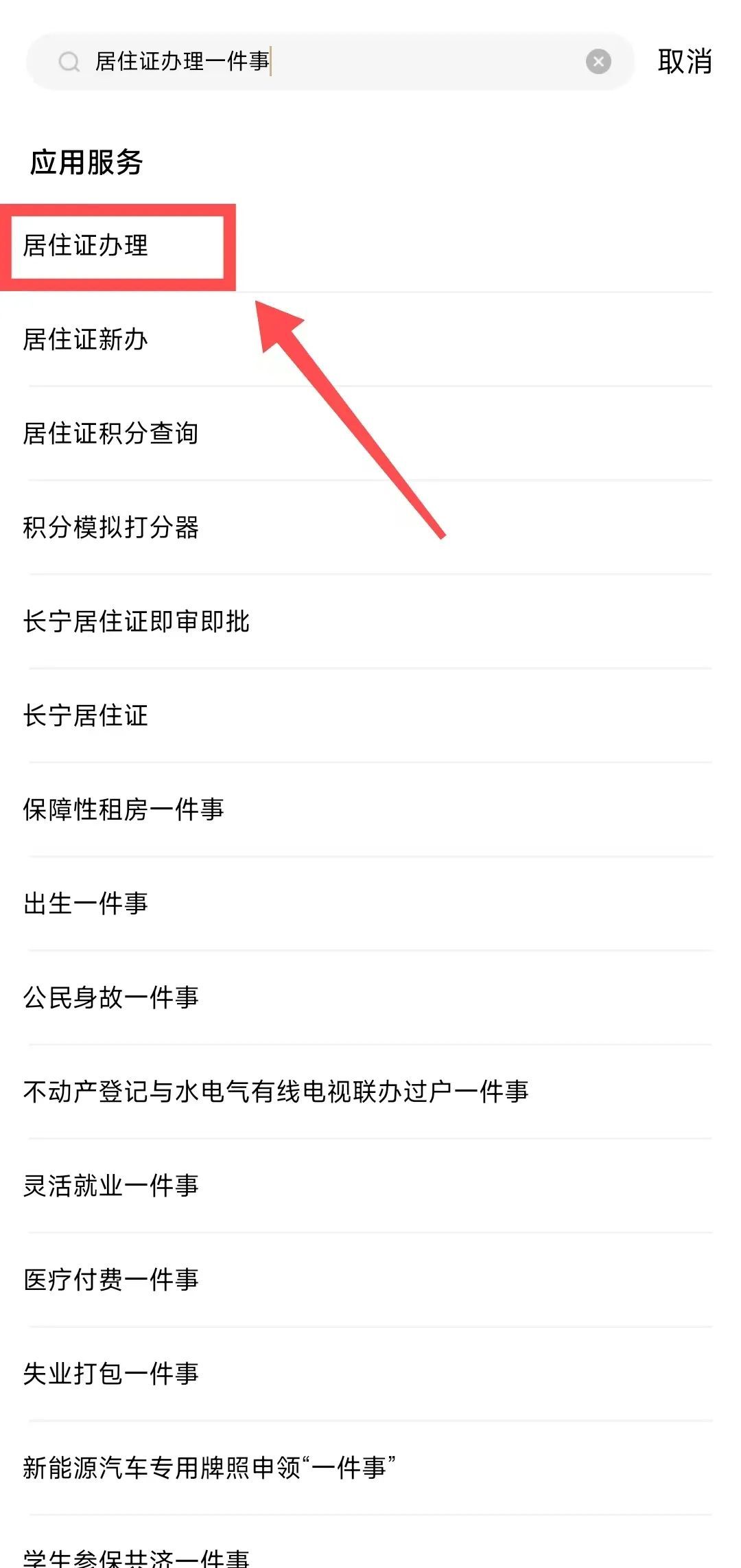Open 积分模拟打分器
The height and width of the screenshot is (1568, 741).
click(110, 528)
